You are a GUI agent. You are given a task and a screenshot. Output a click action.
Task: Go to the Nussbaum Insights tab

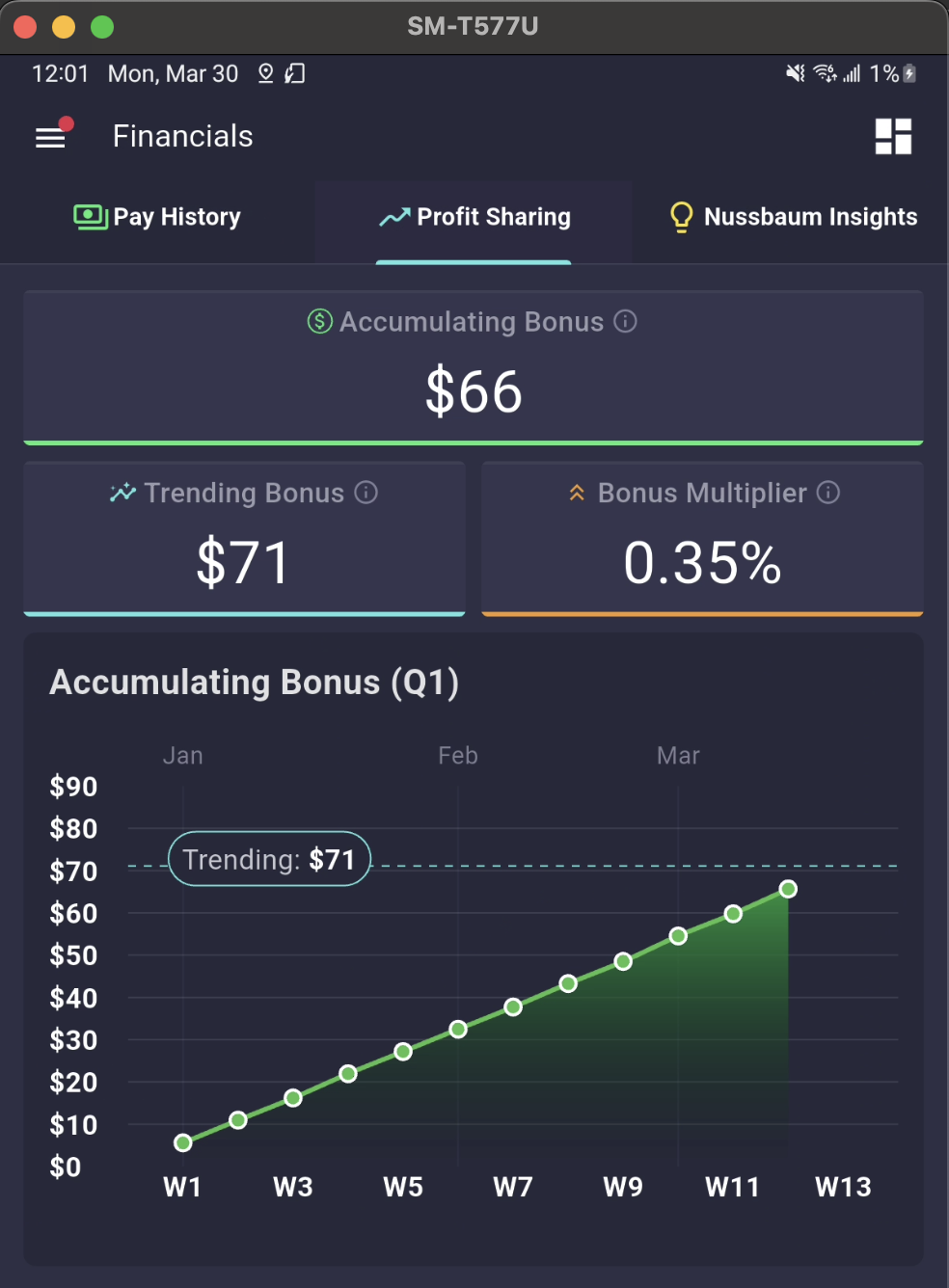pos(793,217)
